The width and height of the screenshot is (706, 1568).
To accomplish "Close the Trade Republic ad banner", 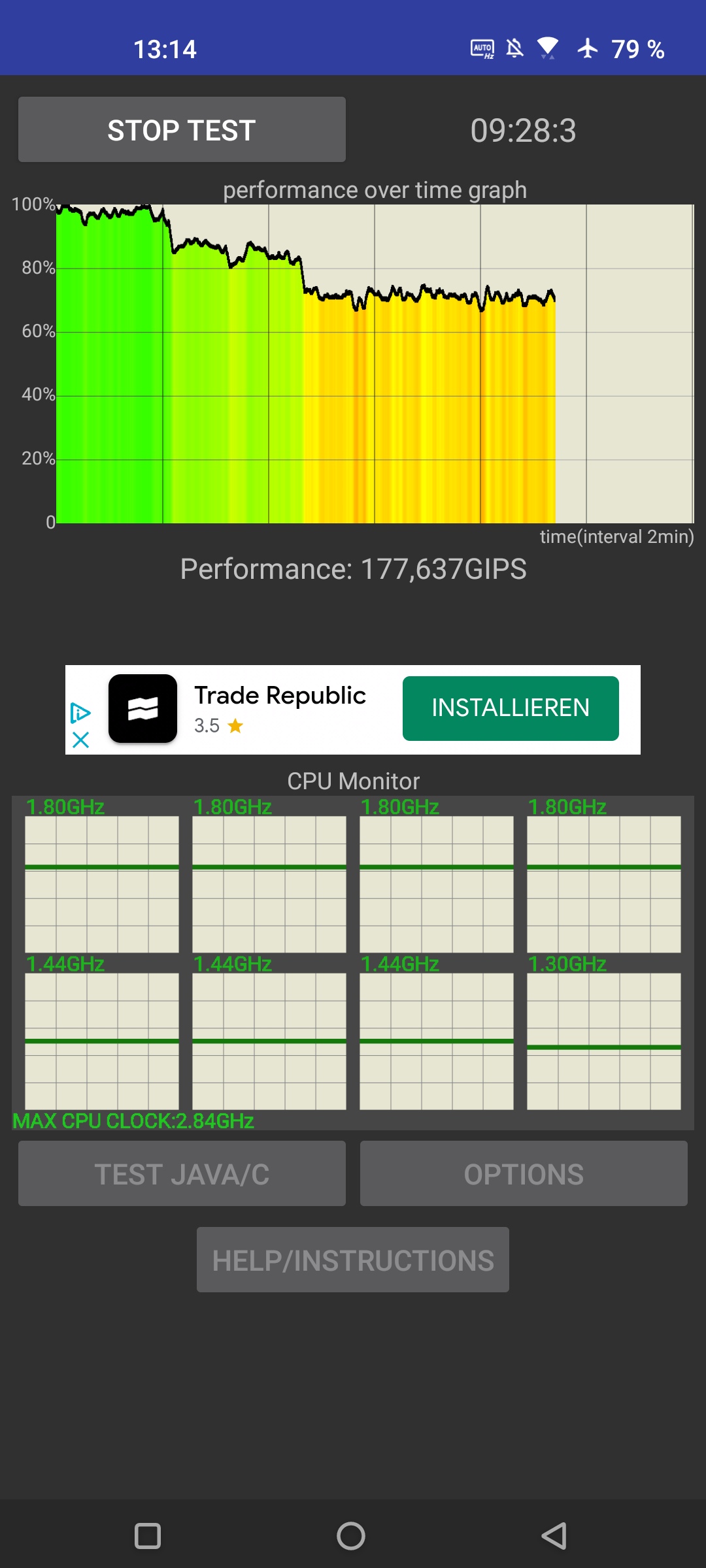I will point(80,740).
